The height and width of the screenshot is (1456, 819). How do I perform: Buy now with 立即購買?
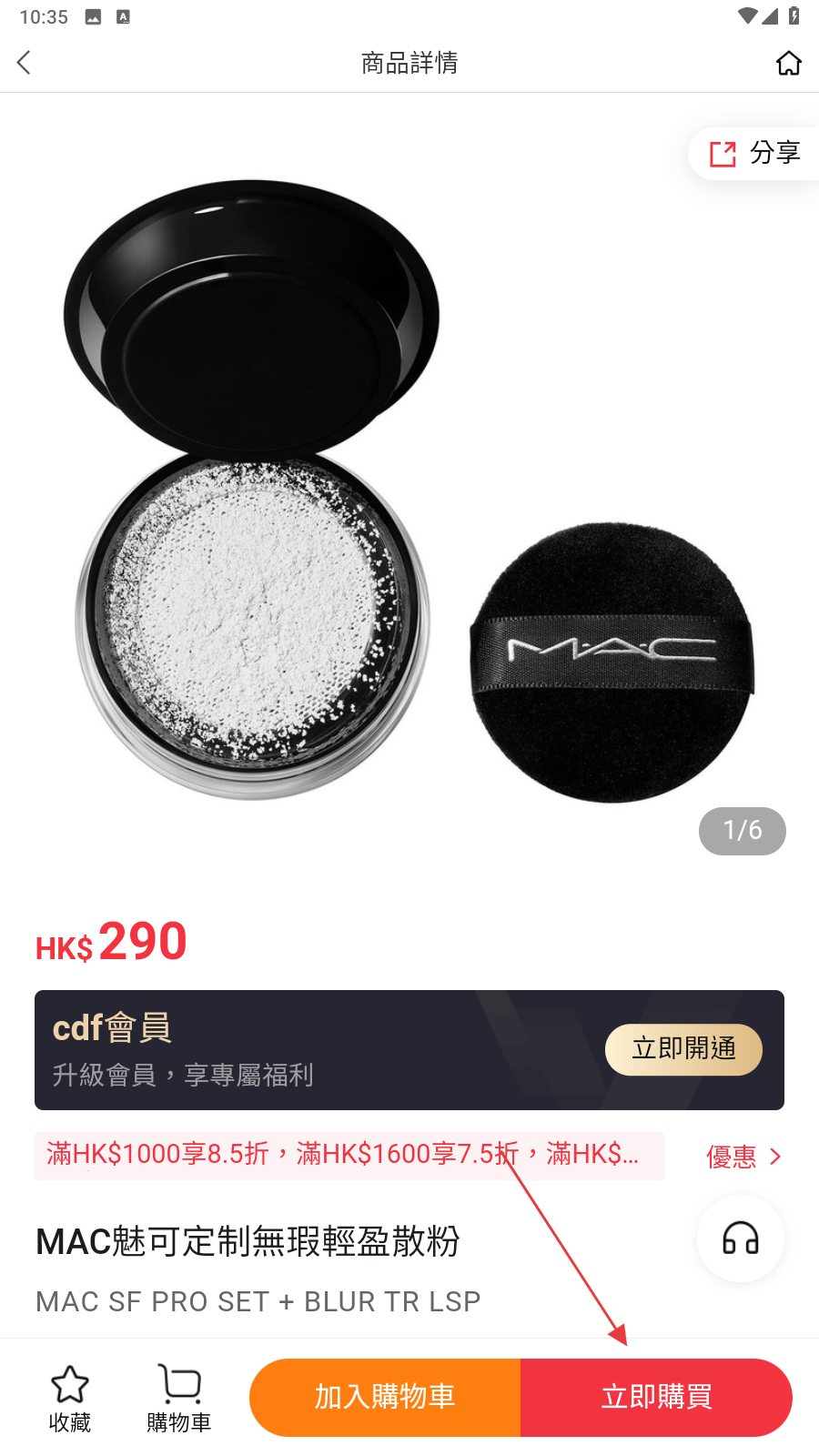point(656,1397)
